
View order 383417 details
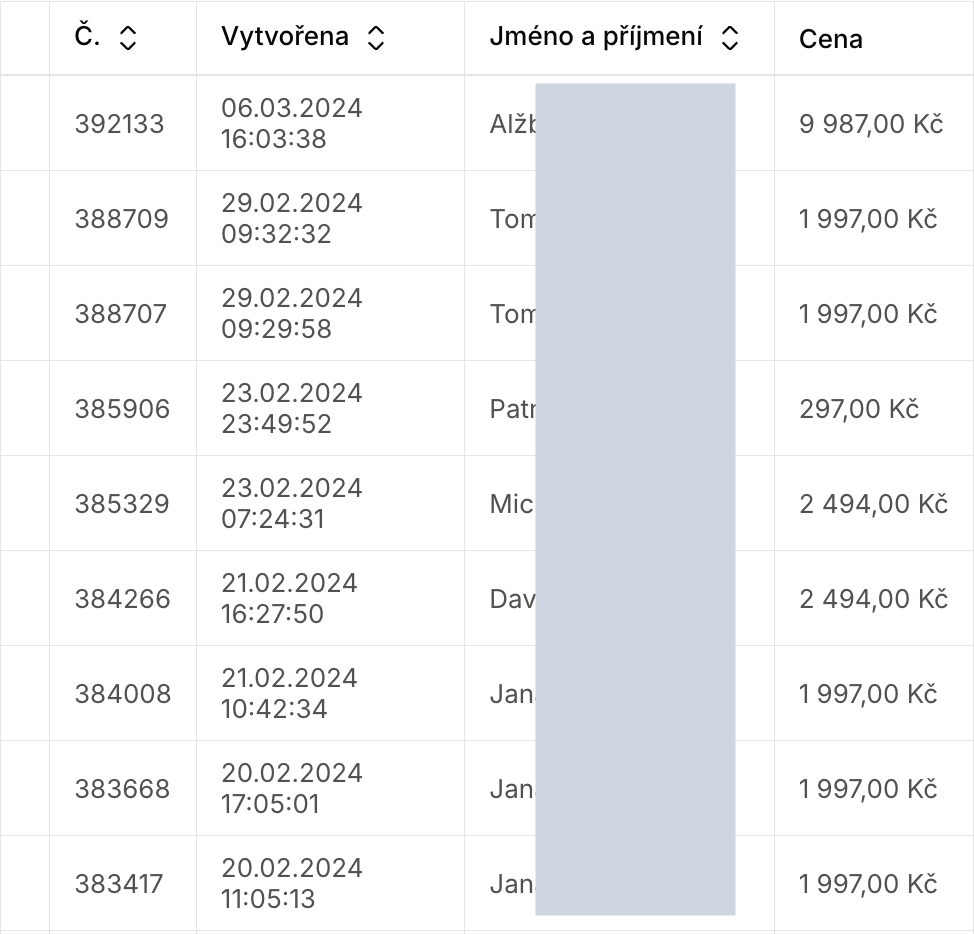pos(118,884)
